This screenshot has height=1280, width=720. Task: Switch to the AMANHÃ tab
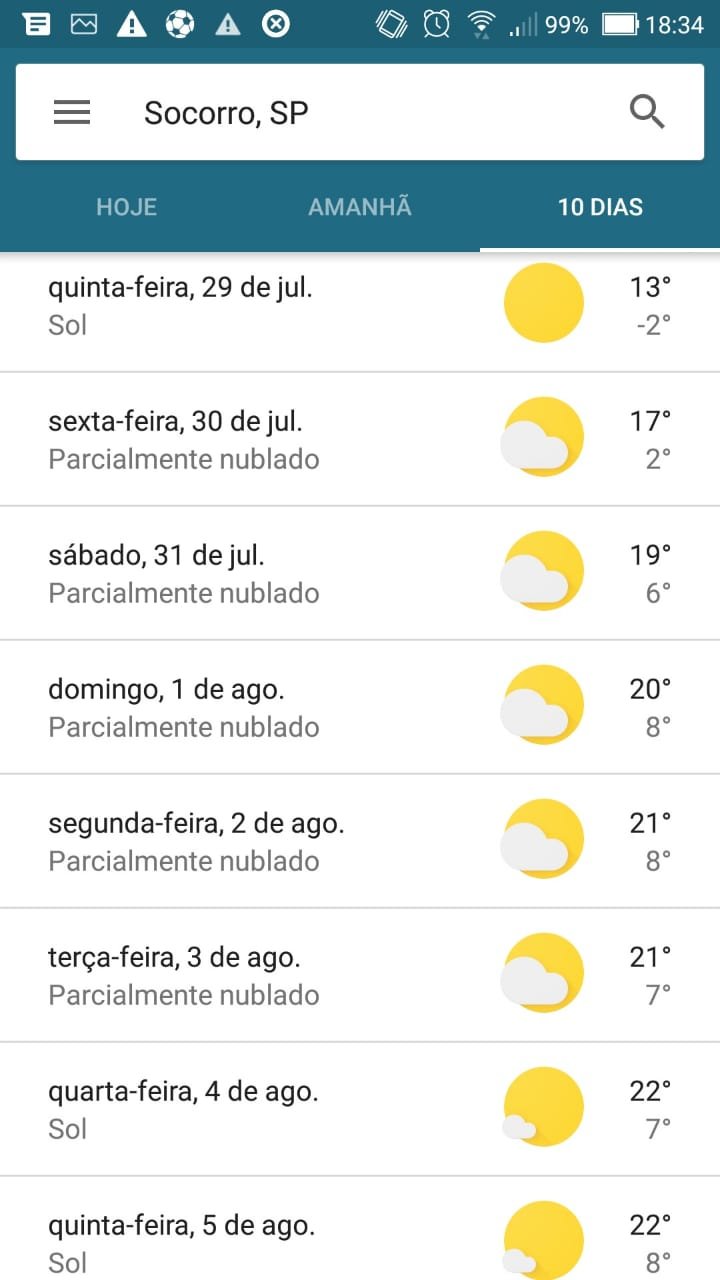click(360, 208)
